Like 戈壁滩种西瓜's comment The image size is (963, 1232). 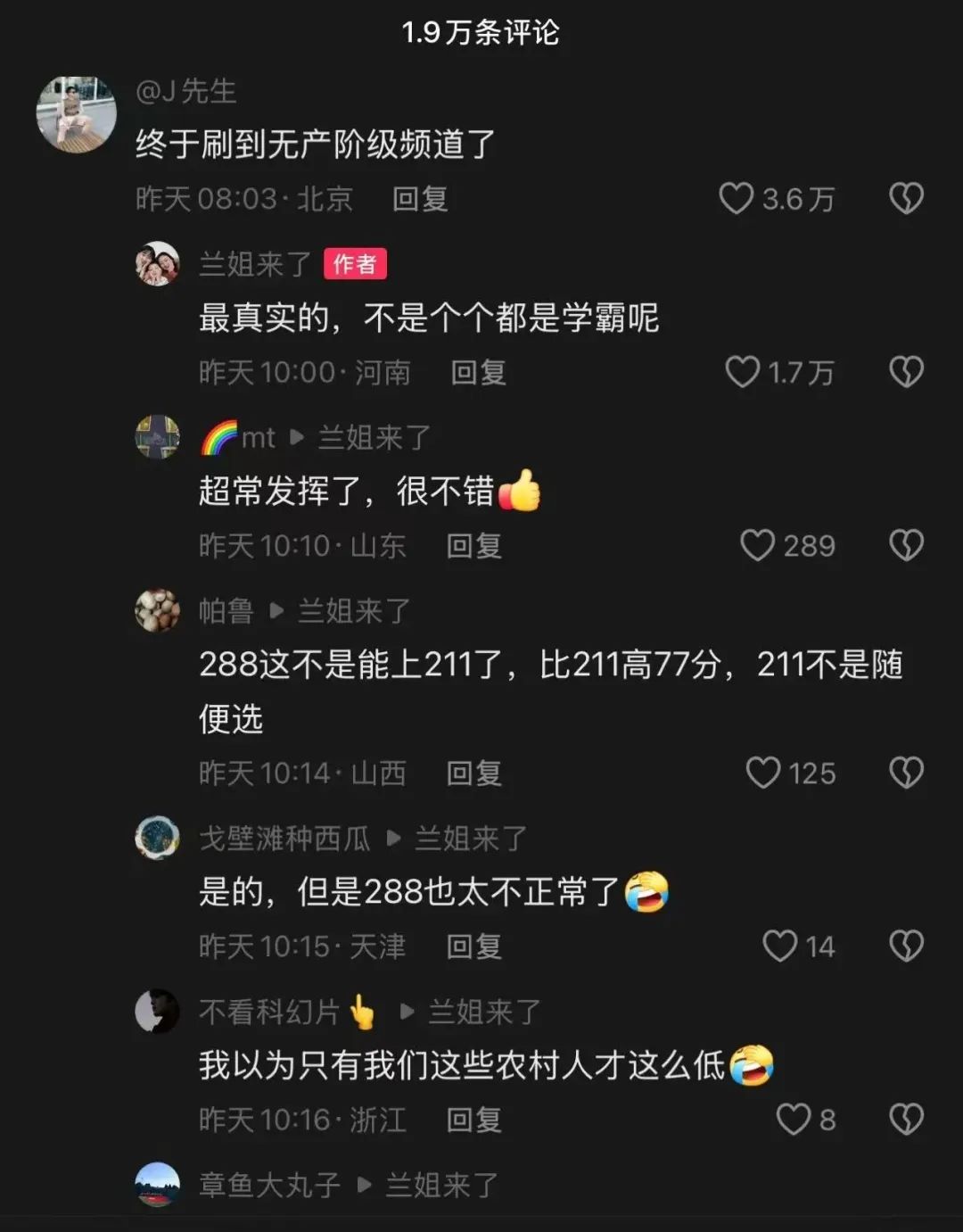[x=779, y=946]
